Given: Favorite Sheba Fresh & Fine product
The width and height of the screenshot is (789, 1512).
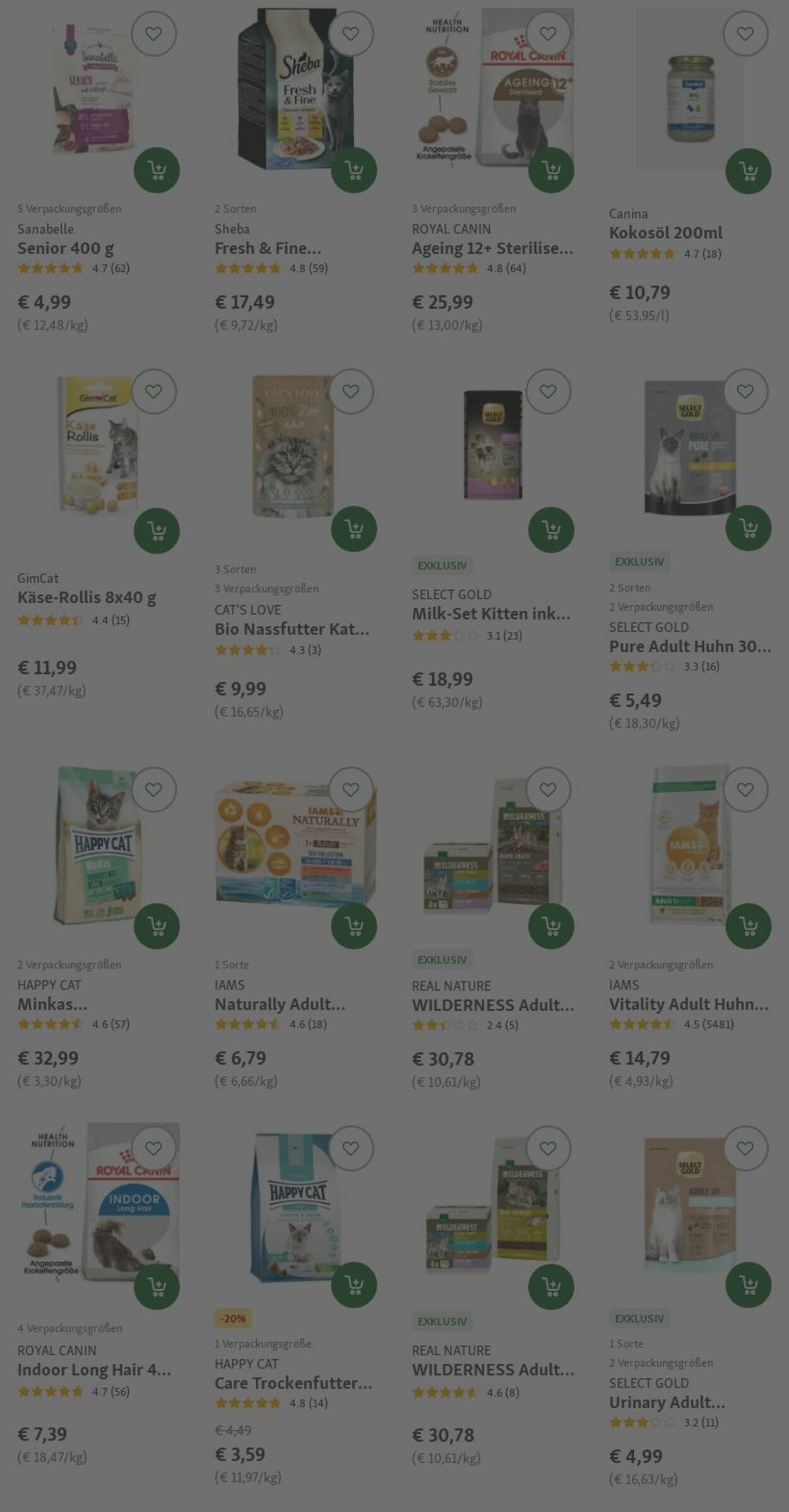Looking at the screenshot, I should 350,33.
